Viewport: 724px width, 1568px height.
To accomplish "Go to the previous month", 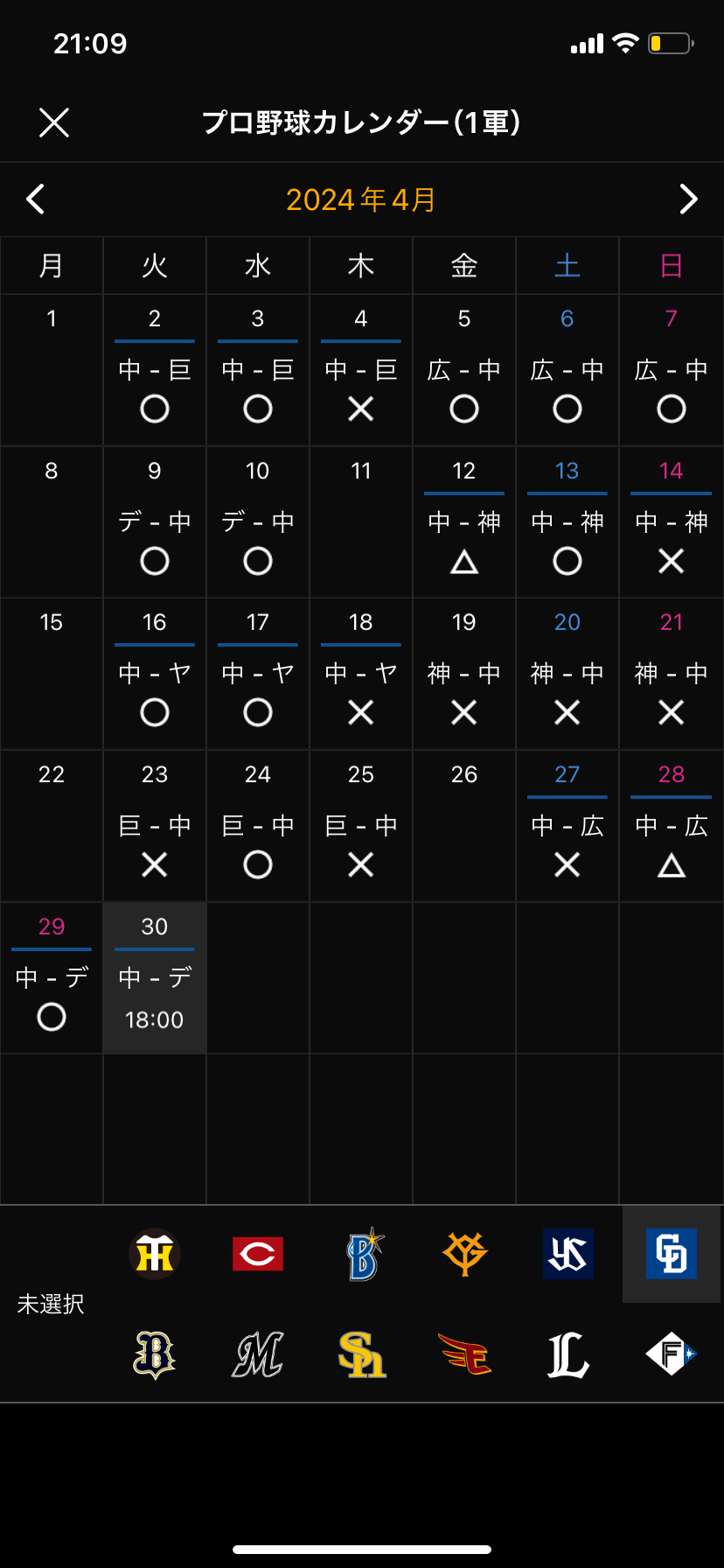I will [x=36, y=199].
